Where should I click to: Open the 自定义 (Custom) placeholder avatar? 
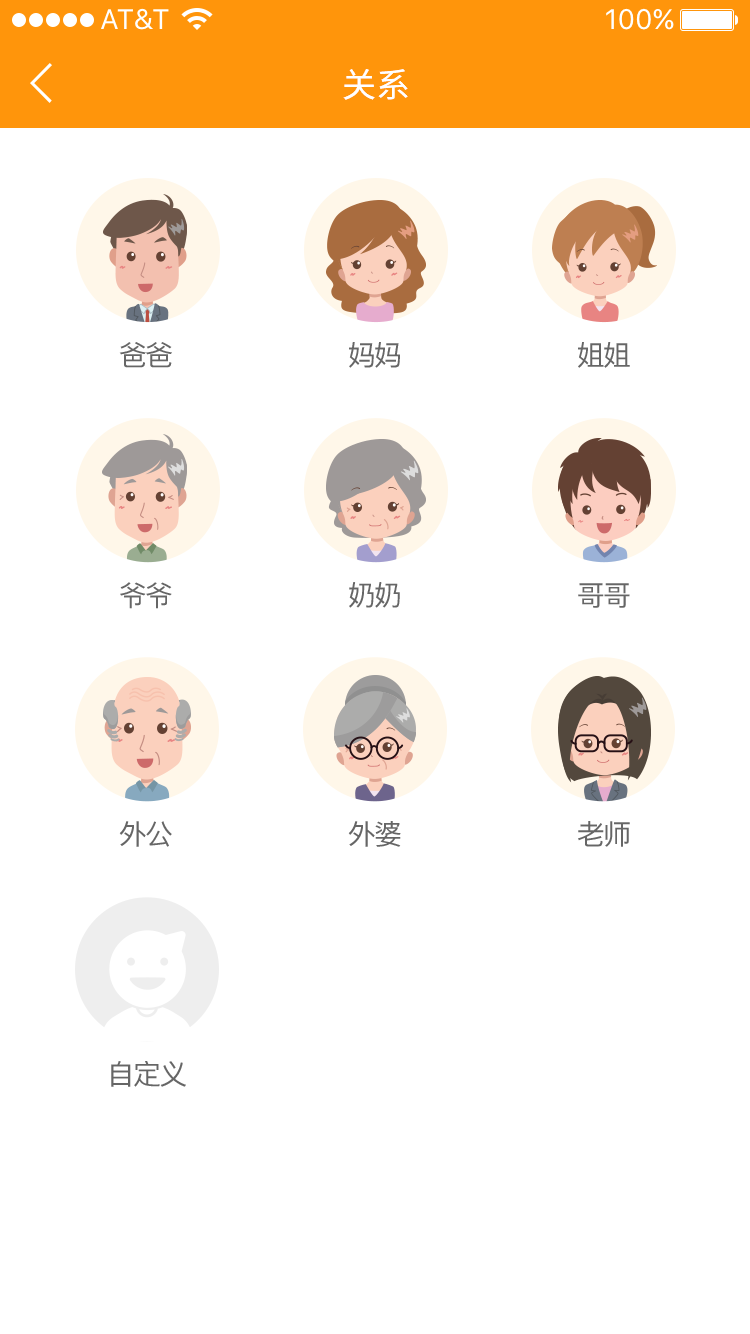147,967
